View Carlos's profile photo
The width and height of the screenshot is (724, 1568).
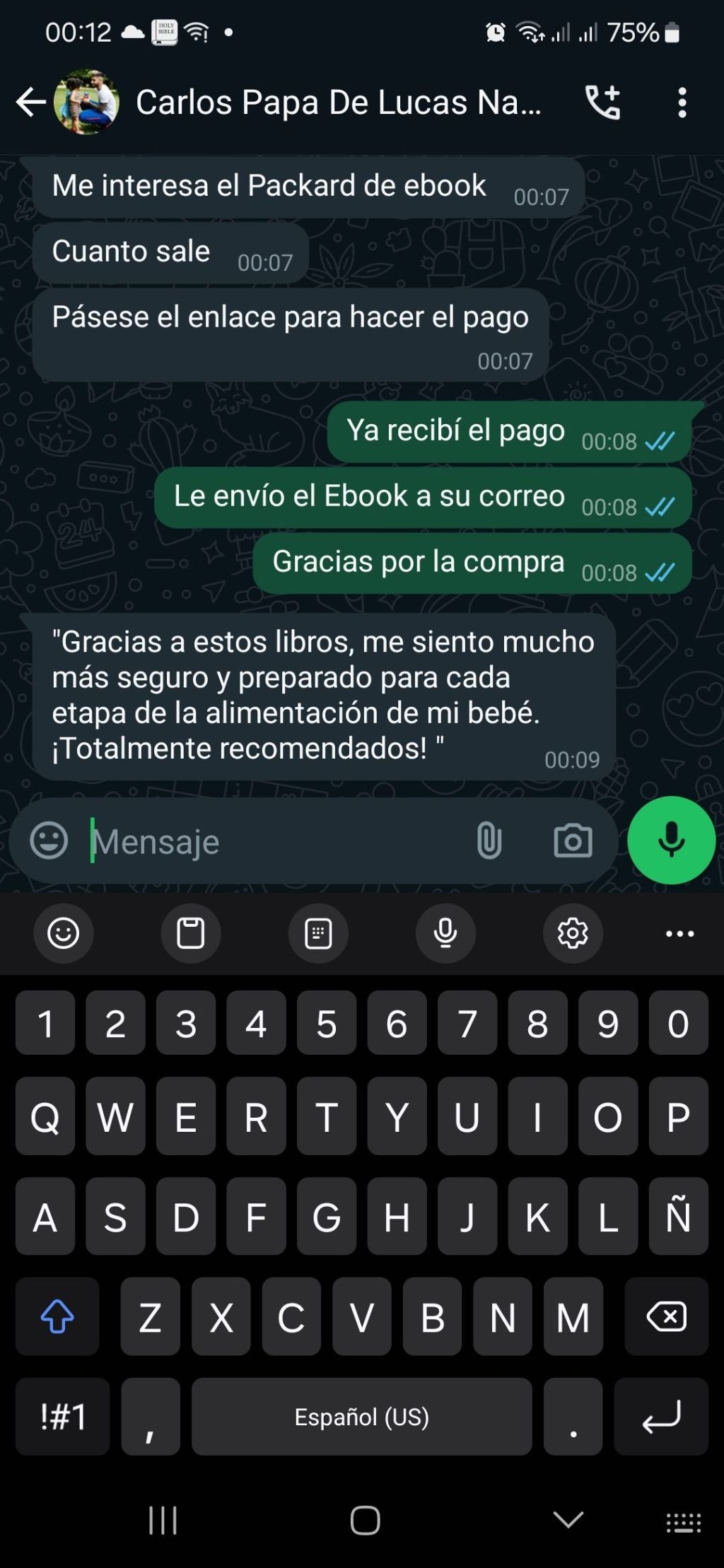click(x=86, y=103)
